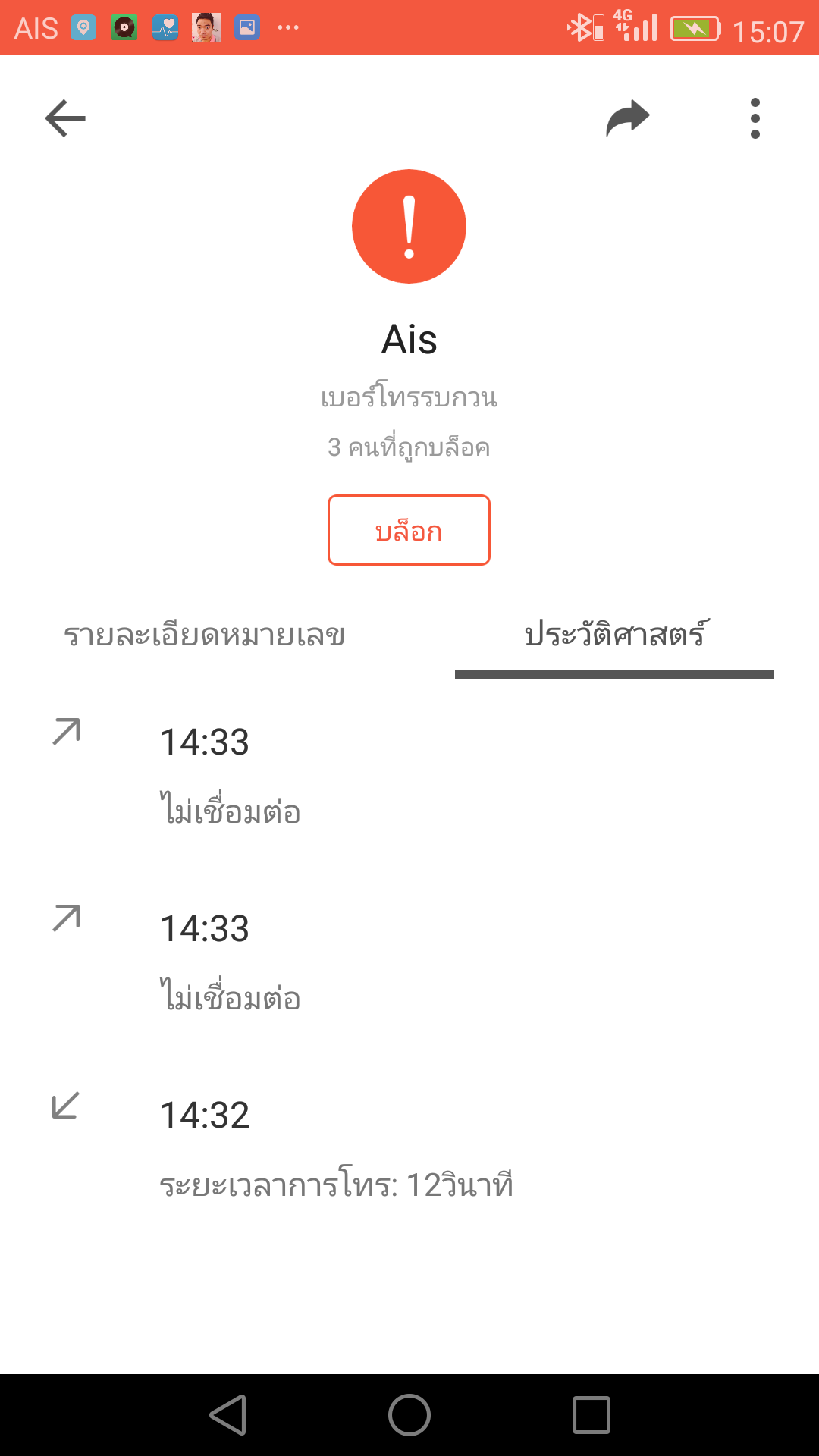Tap the บล็อก button to block Ais

[409, 530]
